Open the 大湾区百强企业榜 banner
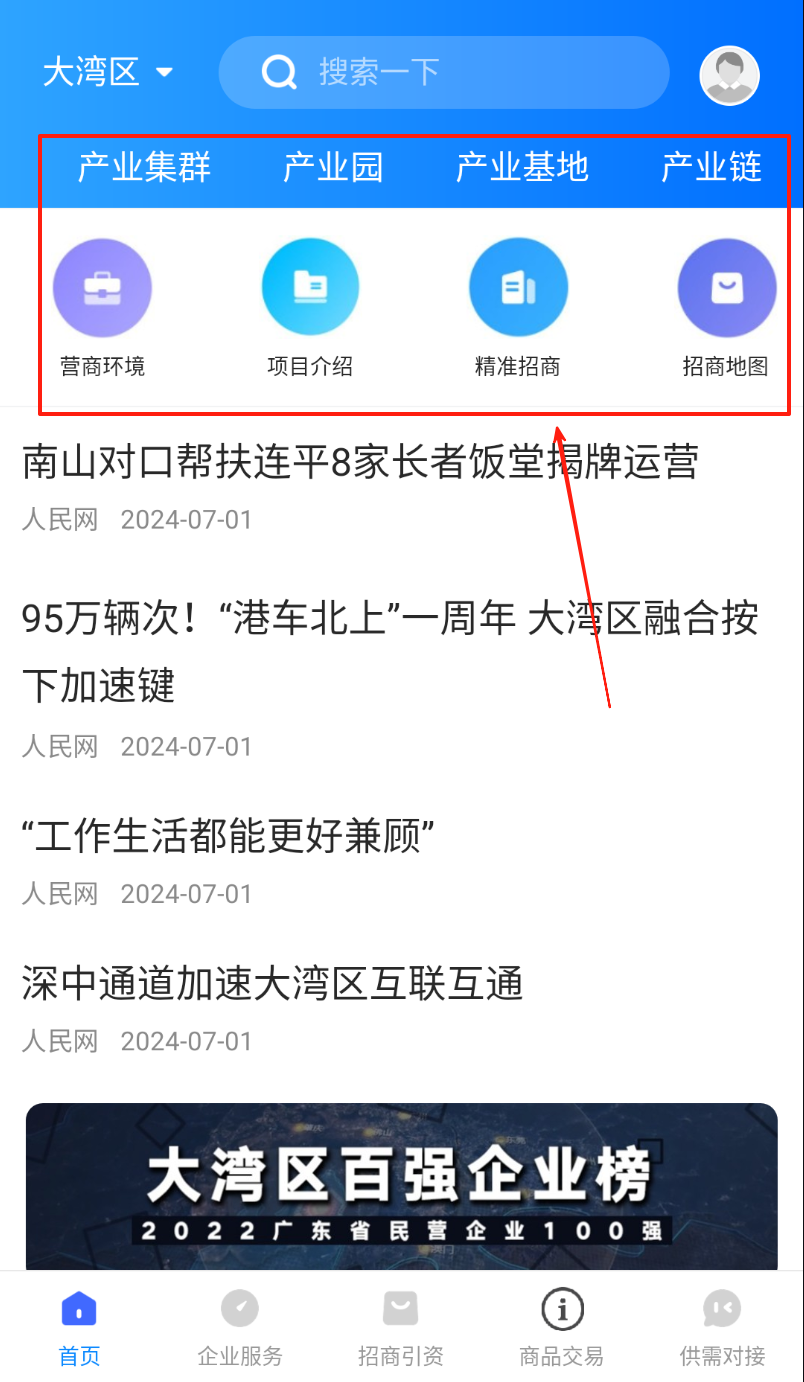 coord(401,1185)
